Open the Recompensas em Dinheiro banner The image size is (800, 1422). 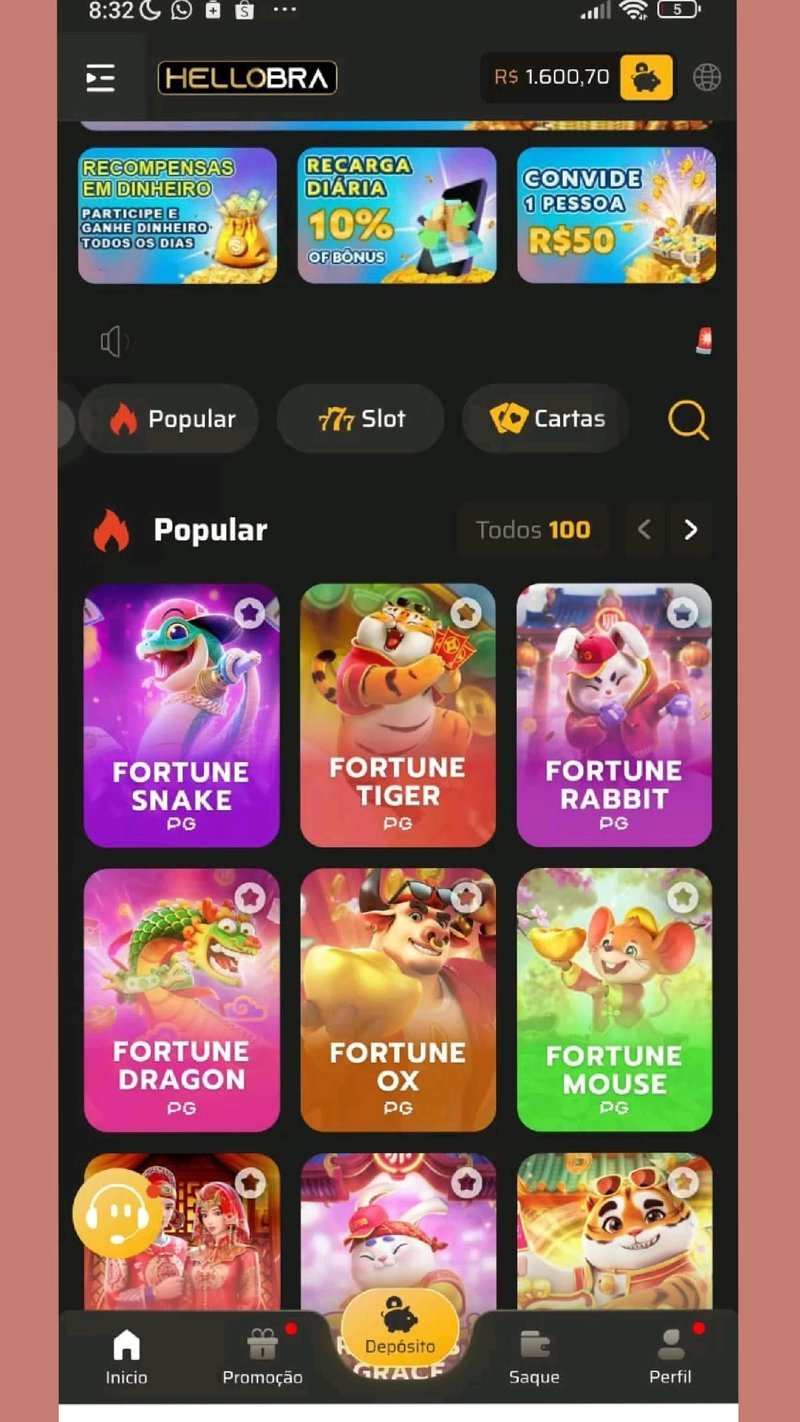(178, 216)
